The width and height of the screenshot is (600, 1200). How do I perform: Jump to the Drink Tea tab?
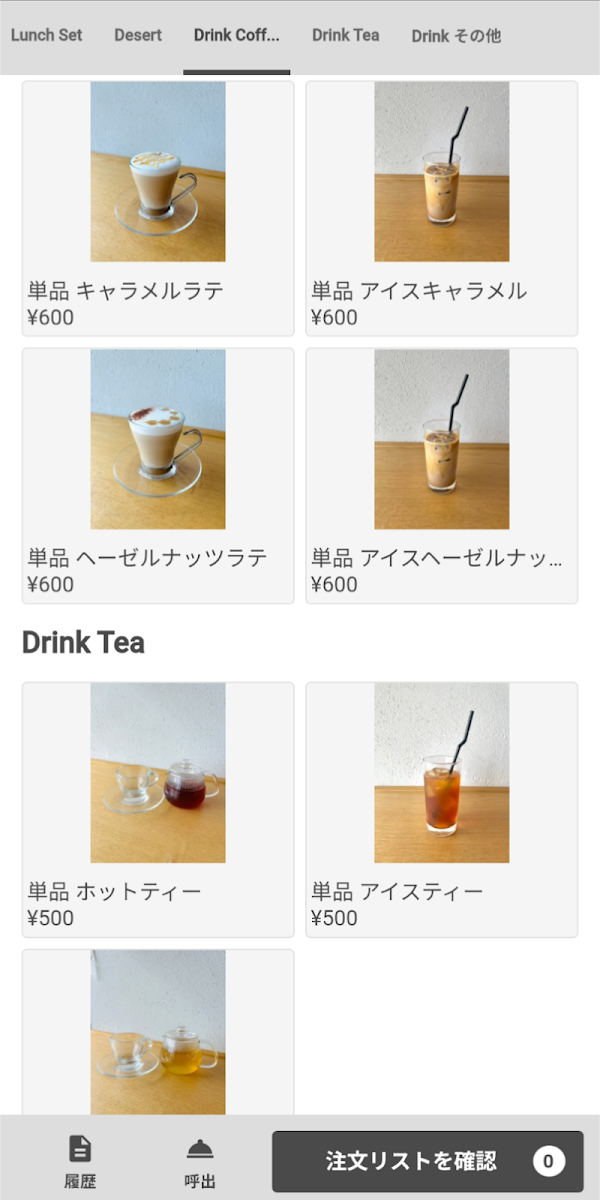pyautogui.click(x=345, y=35)
